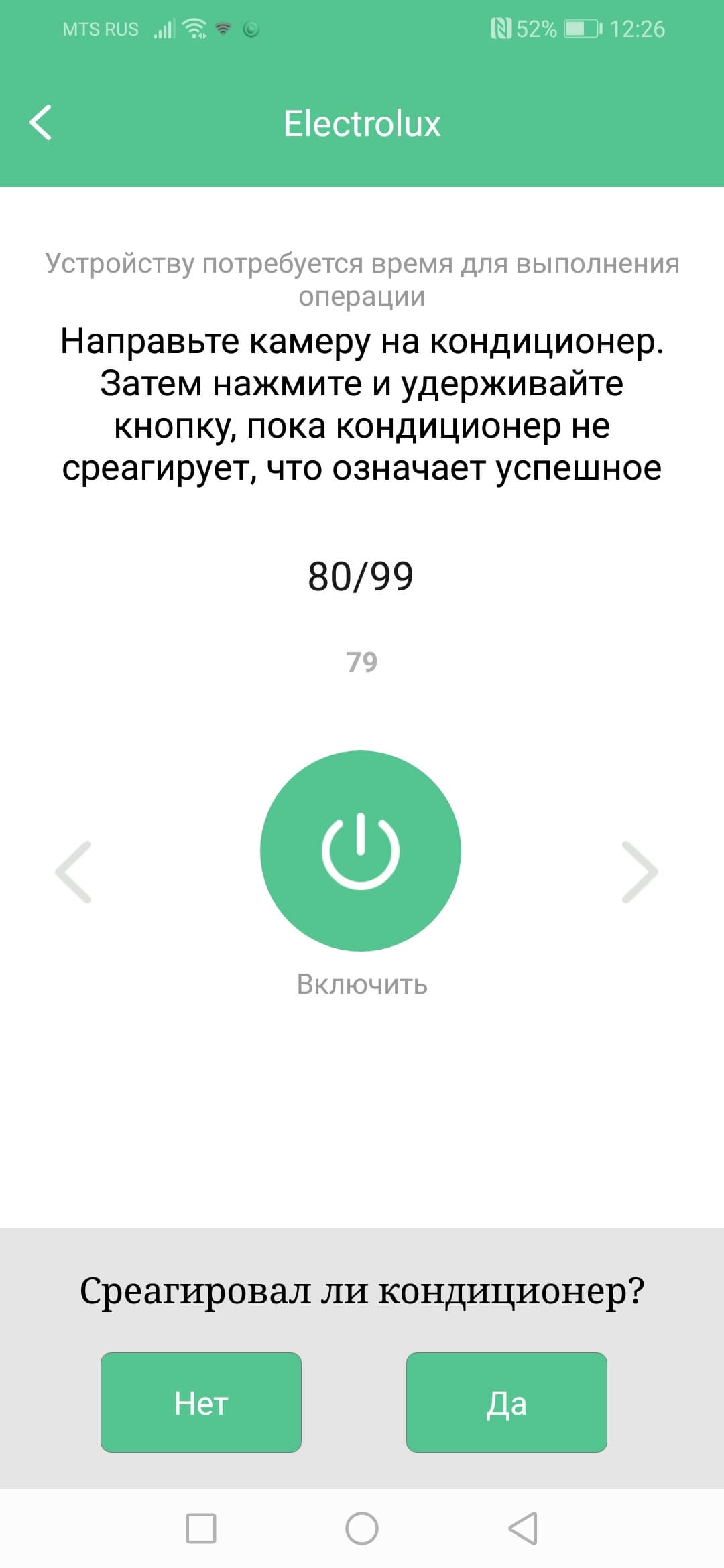Switch to the previous remote code
Screen dimensions: 724x1568
coord(73,871)
